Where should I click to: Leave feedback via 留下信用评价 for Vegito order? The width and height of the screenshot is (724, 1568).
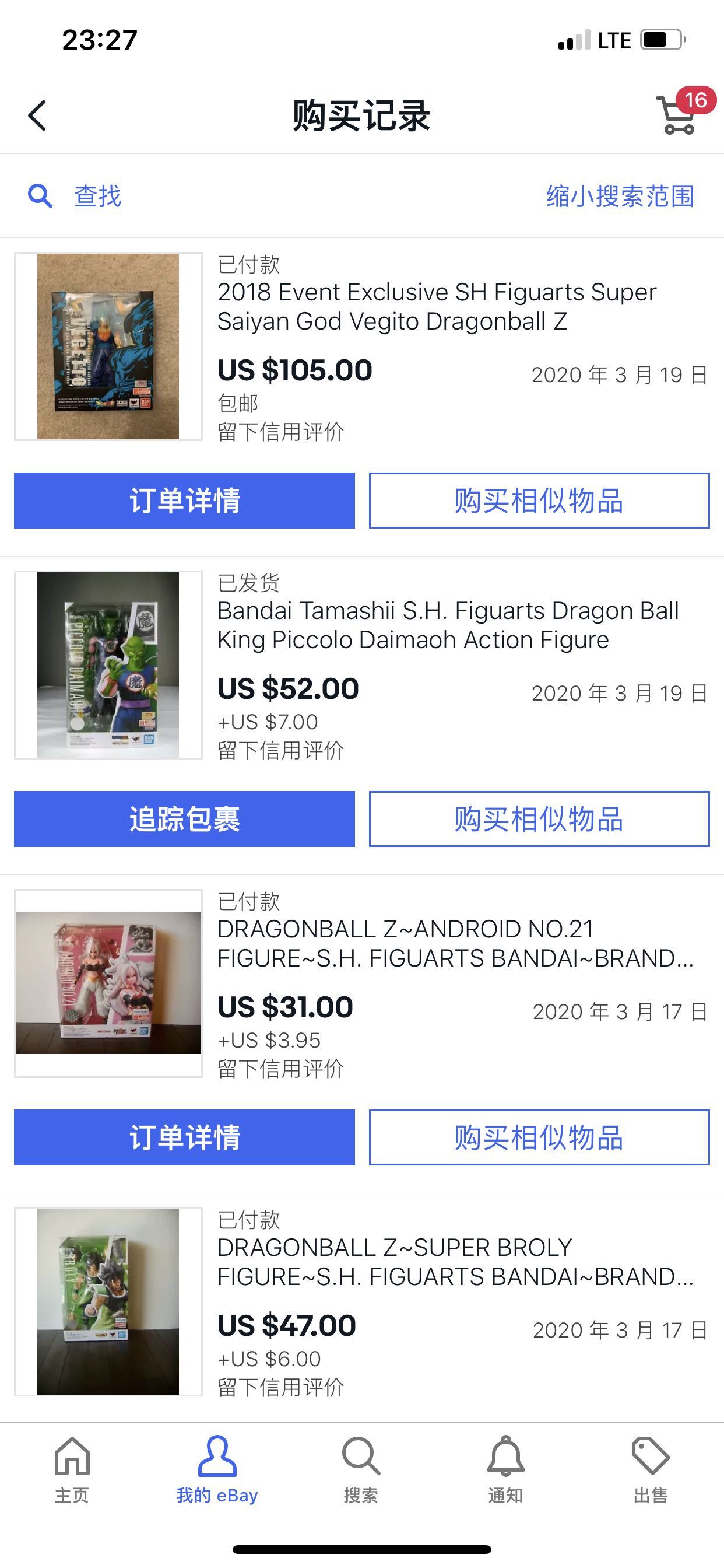[281, 432]
